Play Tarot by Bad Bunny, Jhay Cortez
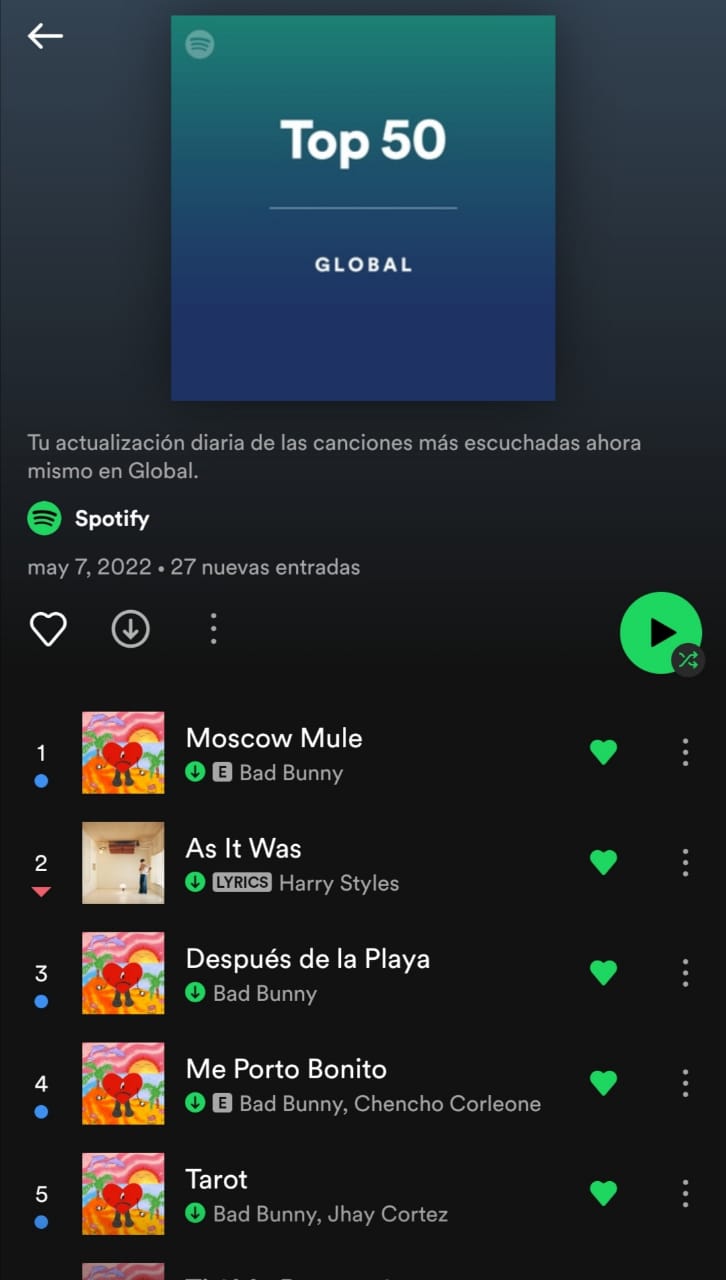Image resolution: width=726 pixels, height=1280 pixels. (217, 1179)
